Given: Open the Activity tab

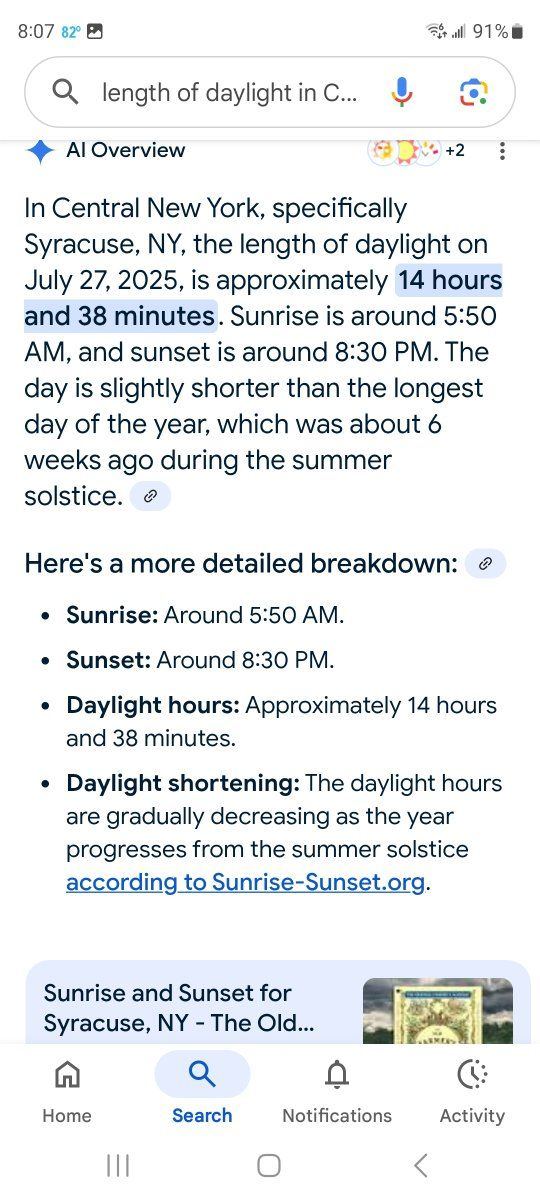Looking at the screenshot, I should click(x=472, y=1091).
